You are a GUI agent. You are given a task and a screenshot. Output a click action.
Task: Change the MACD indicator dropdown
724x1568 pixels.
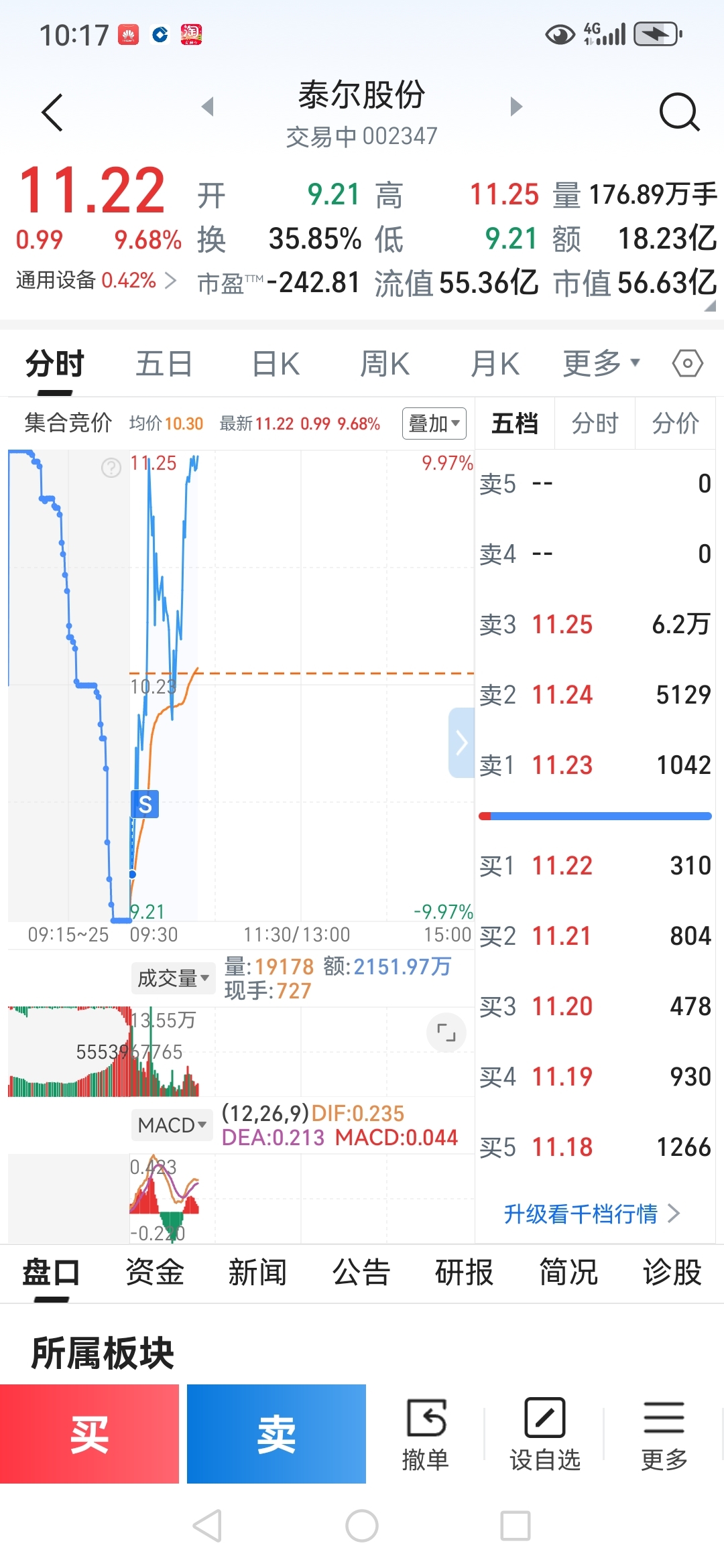(172, 1125)
